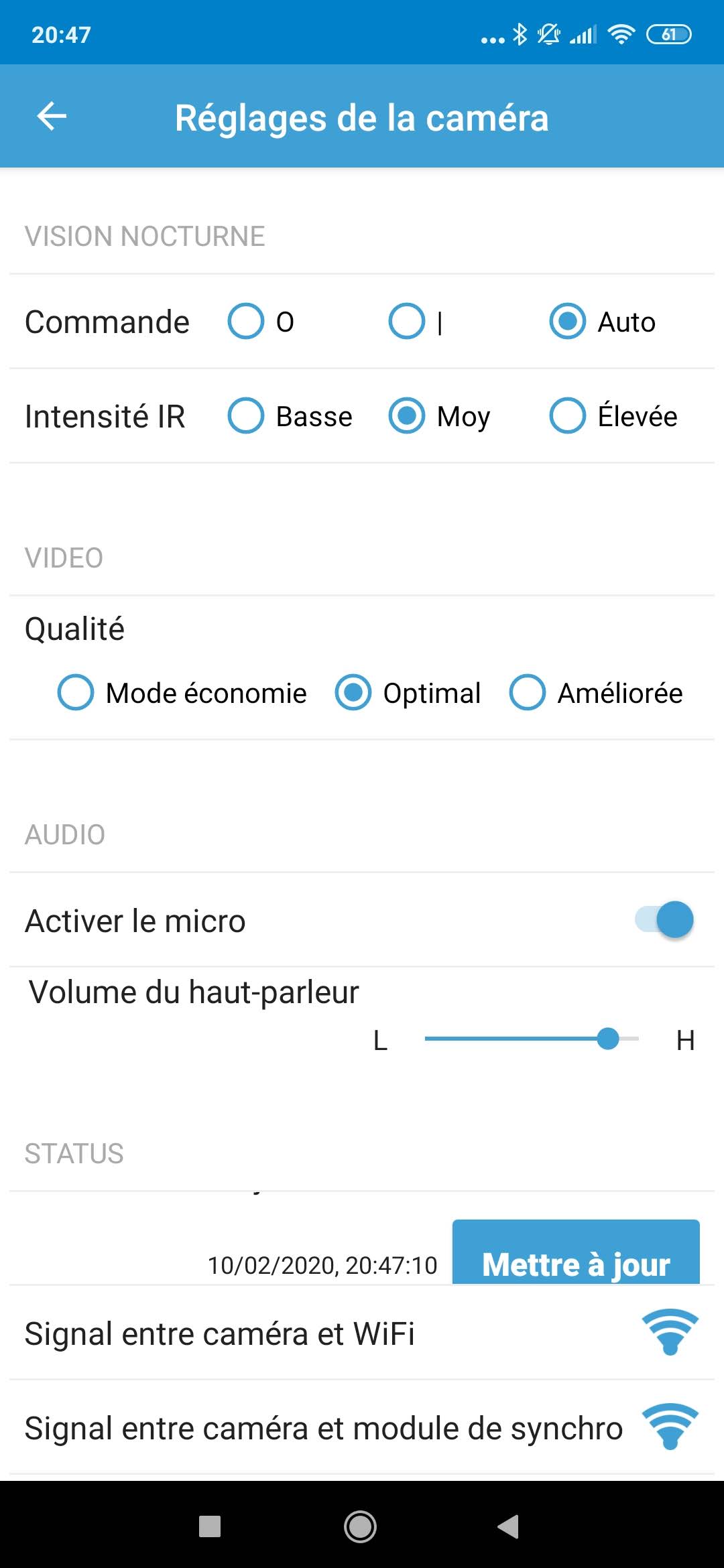Disable the Activer le micro switch
This screenshot has width=724, height=1568.
[664, 919]
